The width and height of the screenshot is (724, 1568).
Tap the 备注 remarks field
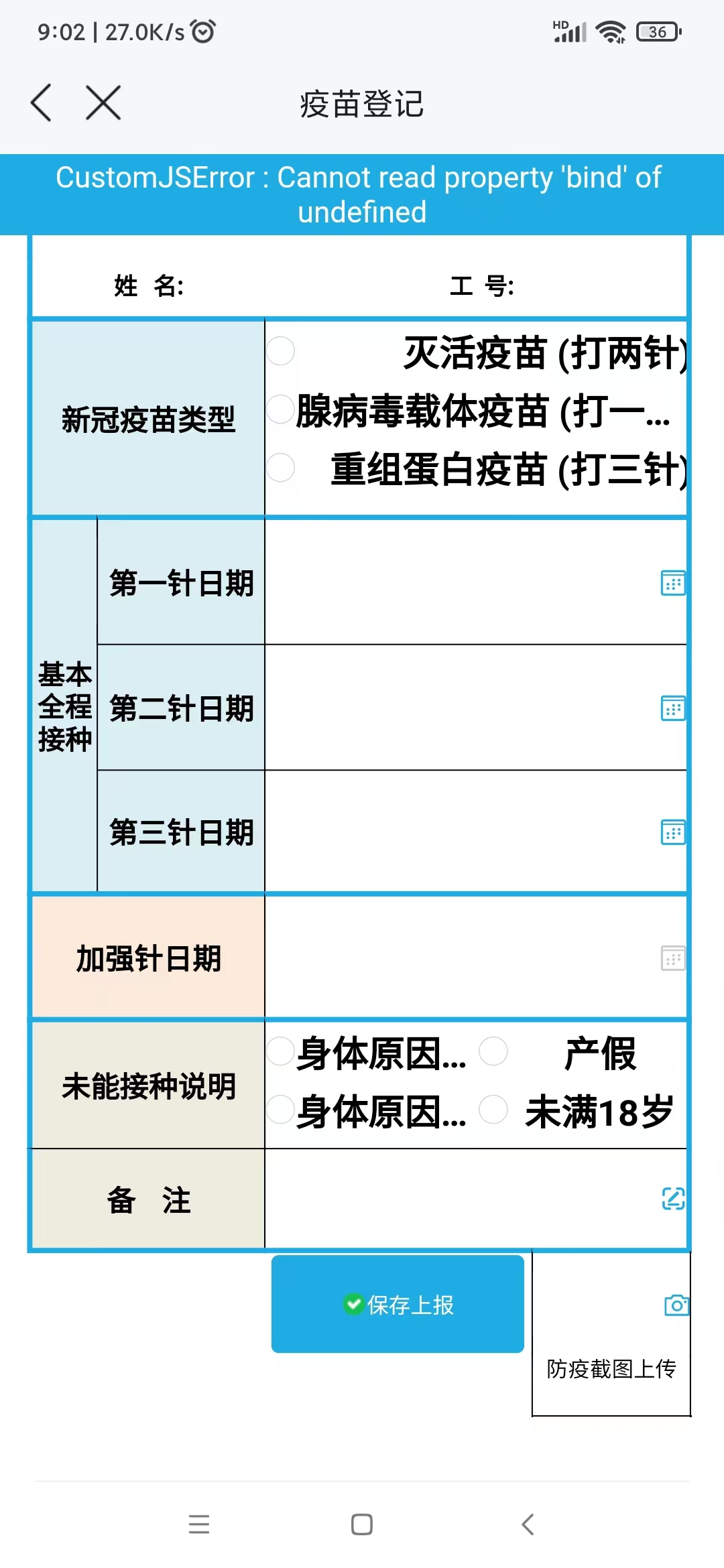pos(476,1199)
